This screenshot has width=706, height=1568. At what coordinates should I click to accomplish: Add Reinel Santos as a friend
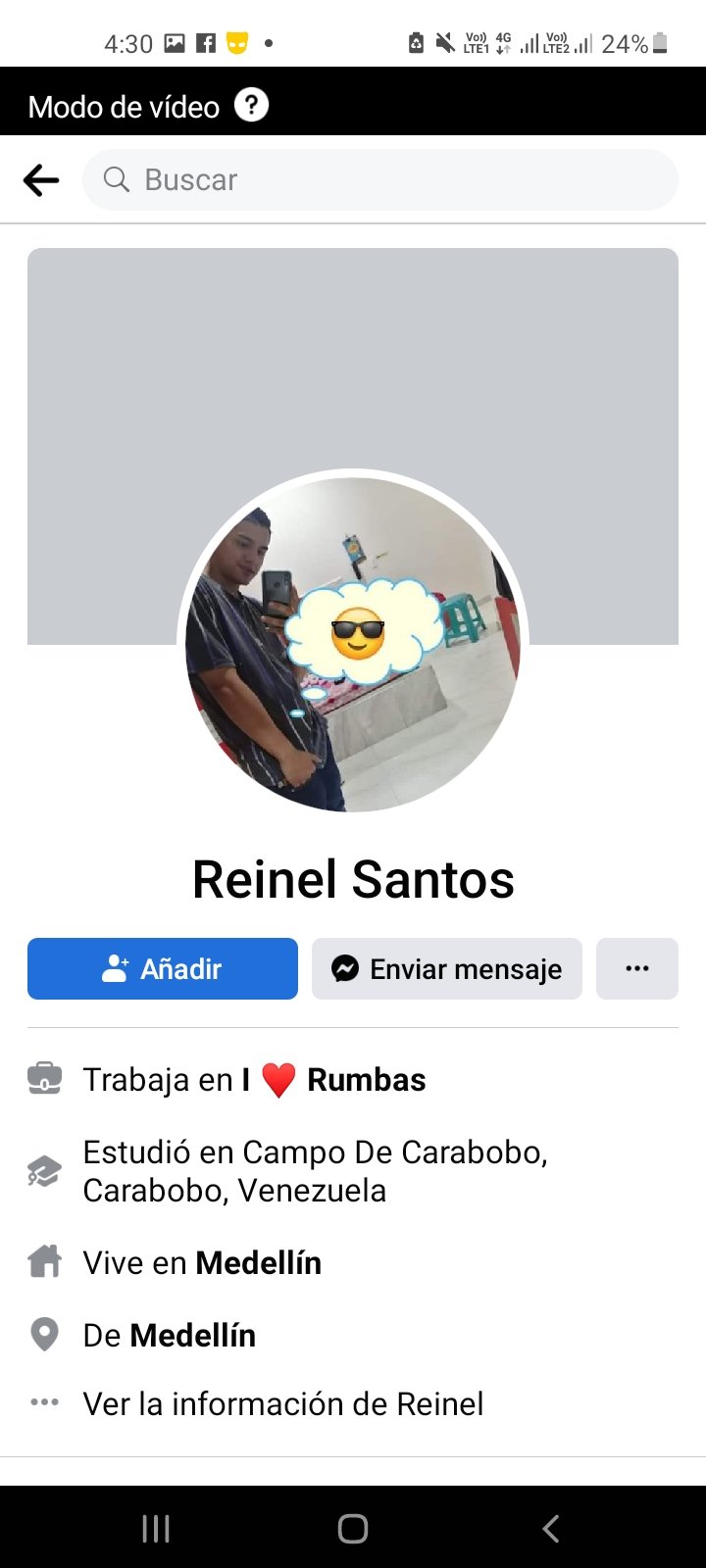(163, 969)
